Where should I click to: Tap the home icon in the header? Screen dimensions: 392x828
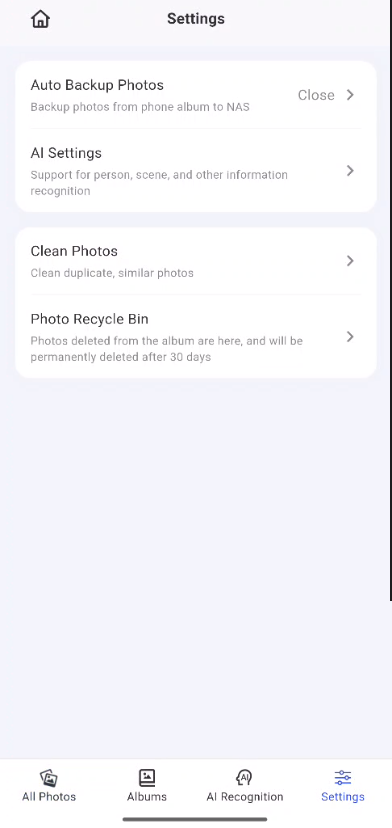tap(41, 19)
